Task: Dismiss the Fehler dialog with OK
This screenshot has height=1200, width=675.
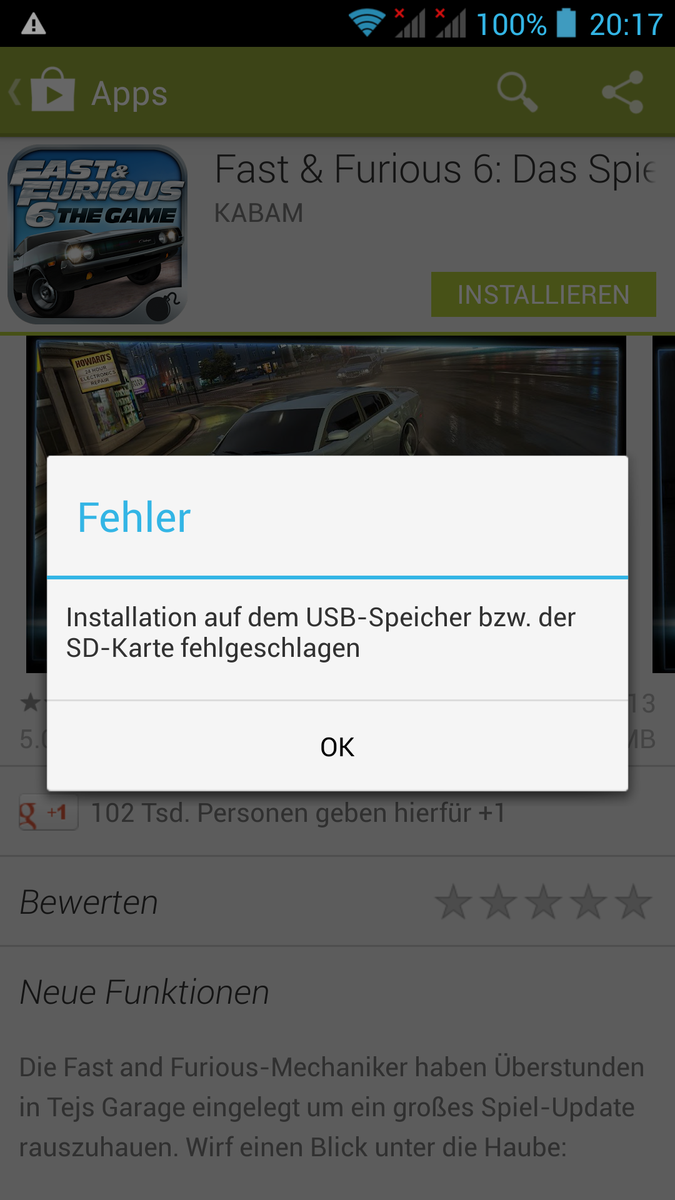Action: pyautogui.click(x=337, y=746)
